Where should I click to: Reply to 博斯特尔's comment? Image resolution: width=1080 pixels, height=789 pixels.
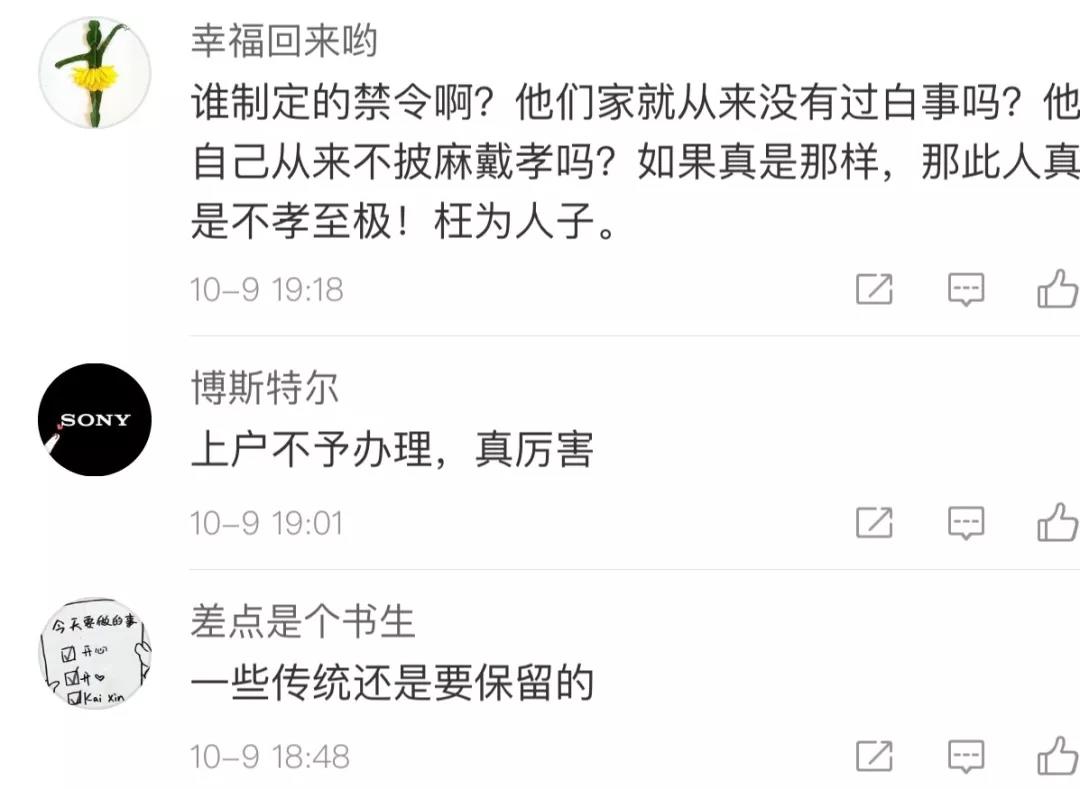point(966,523)
